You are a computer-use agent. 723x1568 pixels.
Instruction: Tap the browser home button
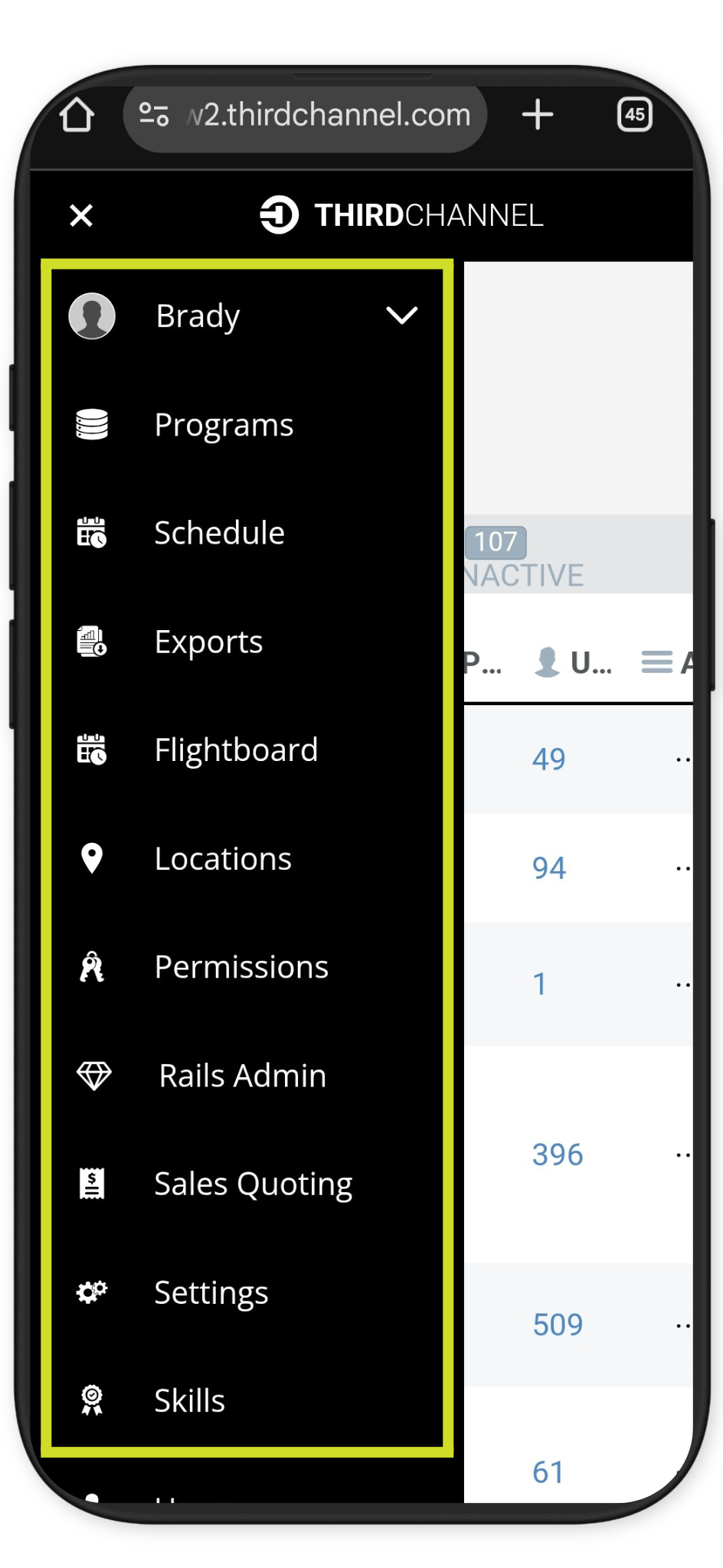pyautogui.click(x=77, y=115)
